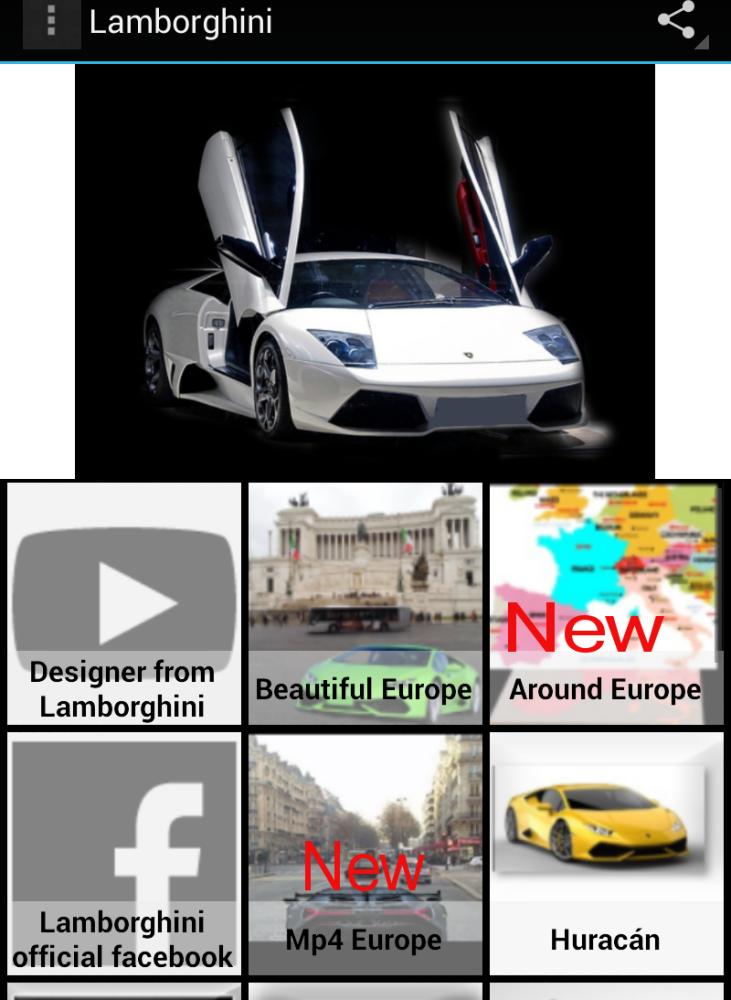Open Designer from Lamborghini video tile
The image size is (731, 1000).
[x=124, y=604]
